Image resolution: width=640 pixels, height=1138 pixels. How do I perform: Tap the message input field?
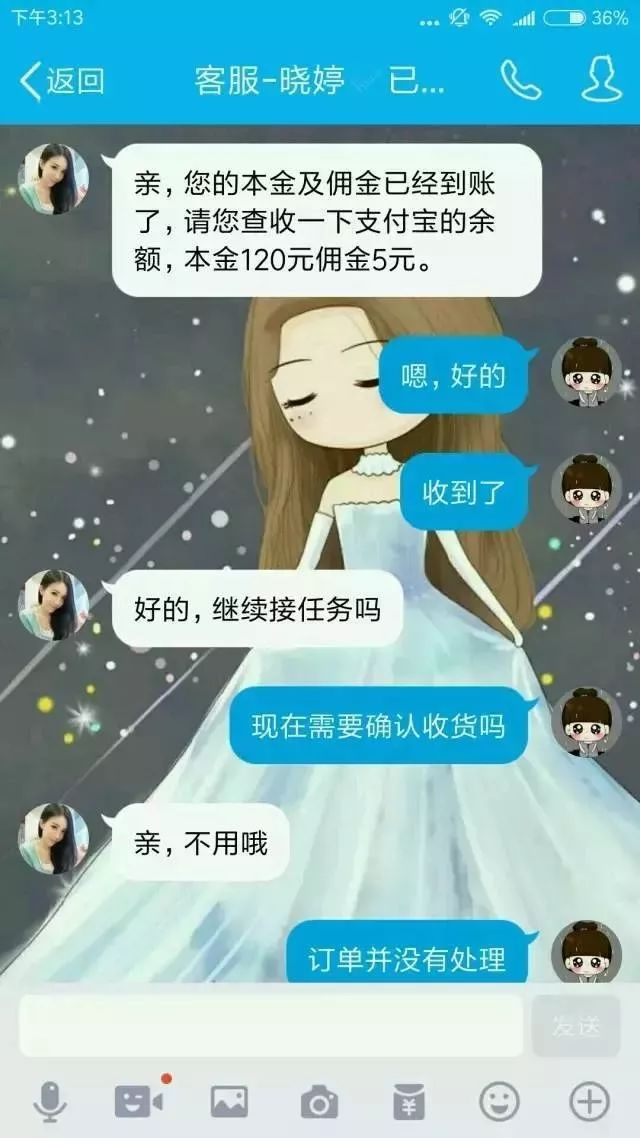click(x=271, y=1026)
